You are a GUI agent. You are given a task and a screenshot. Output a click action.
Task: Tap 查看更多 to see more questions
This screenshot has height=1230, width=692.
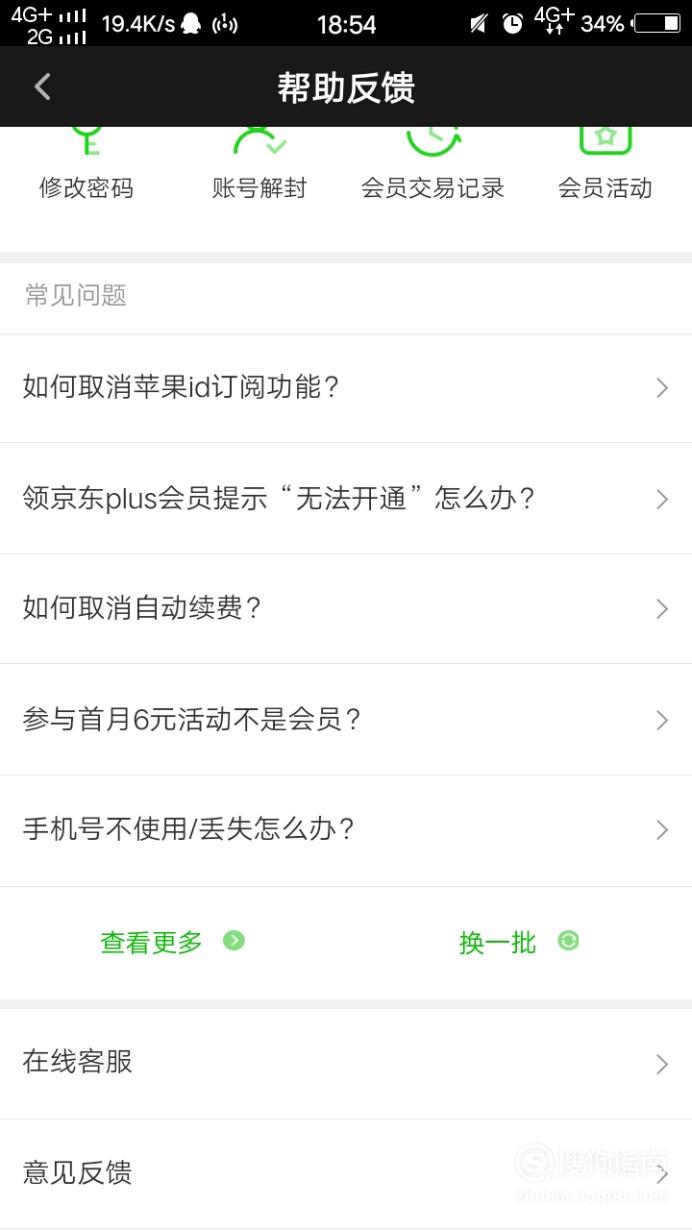coord(172,942)
